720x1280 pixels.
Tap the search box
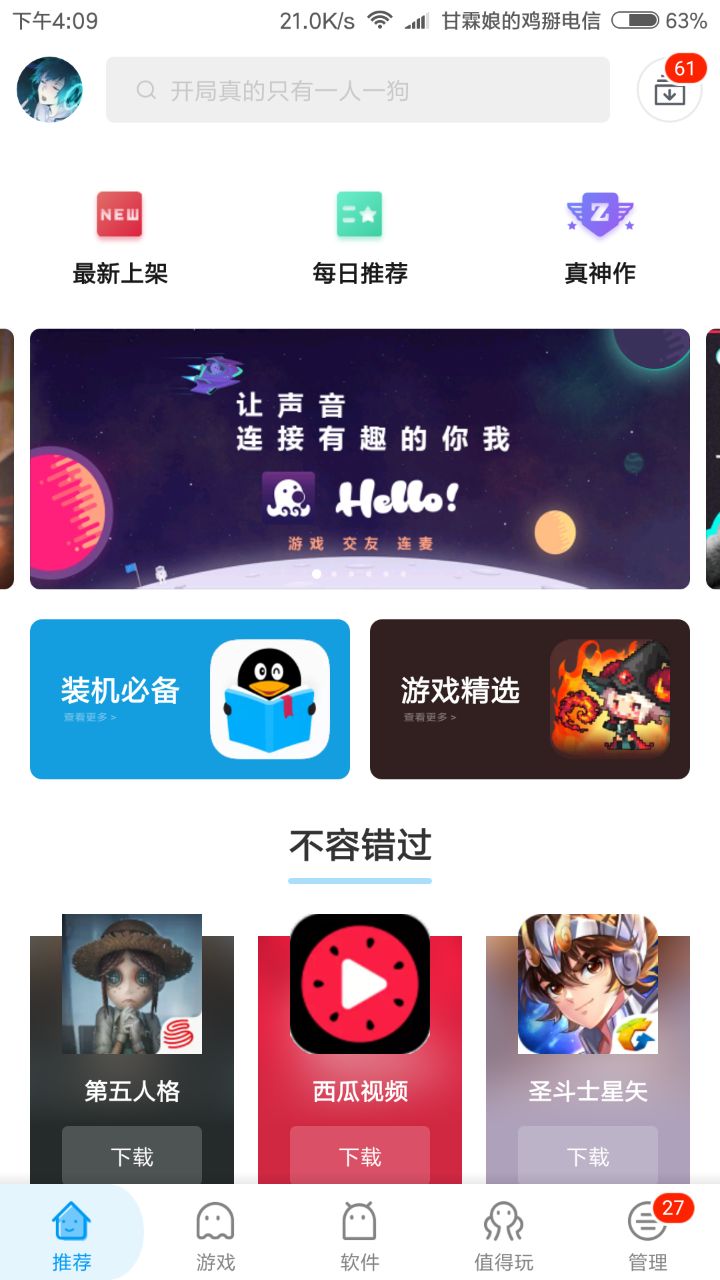coord(357,90)
